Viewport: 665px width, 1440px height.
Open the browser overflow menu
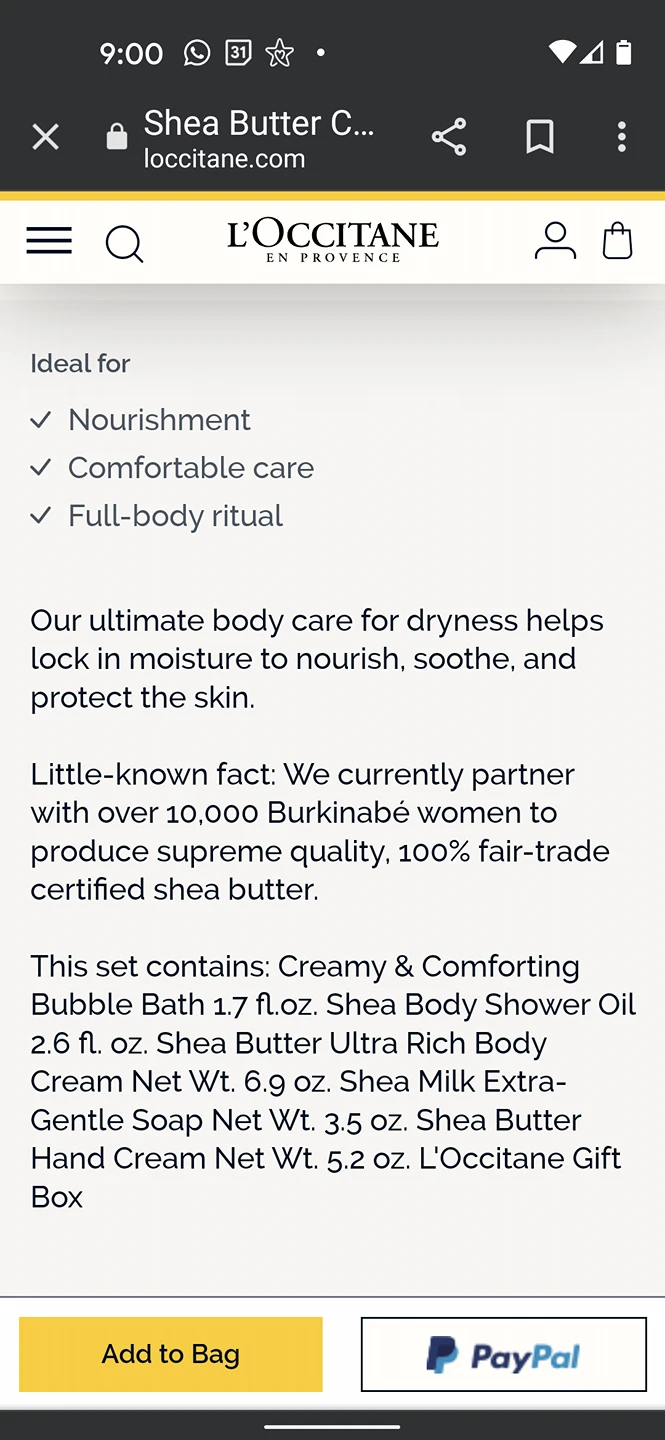[622, 137]
